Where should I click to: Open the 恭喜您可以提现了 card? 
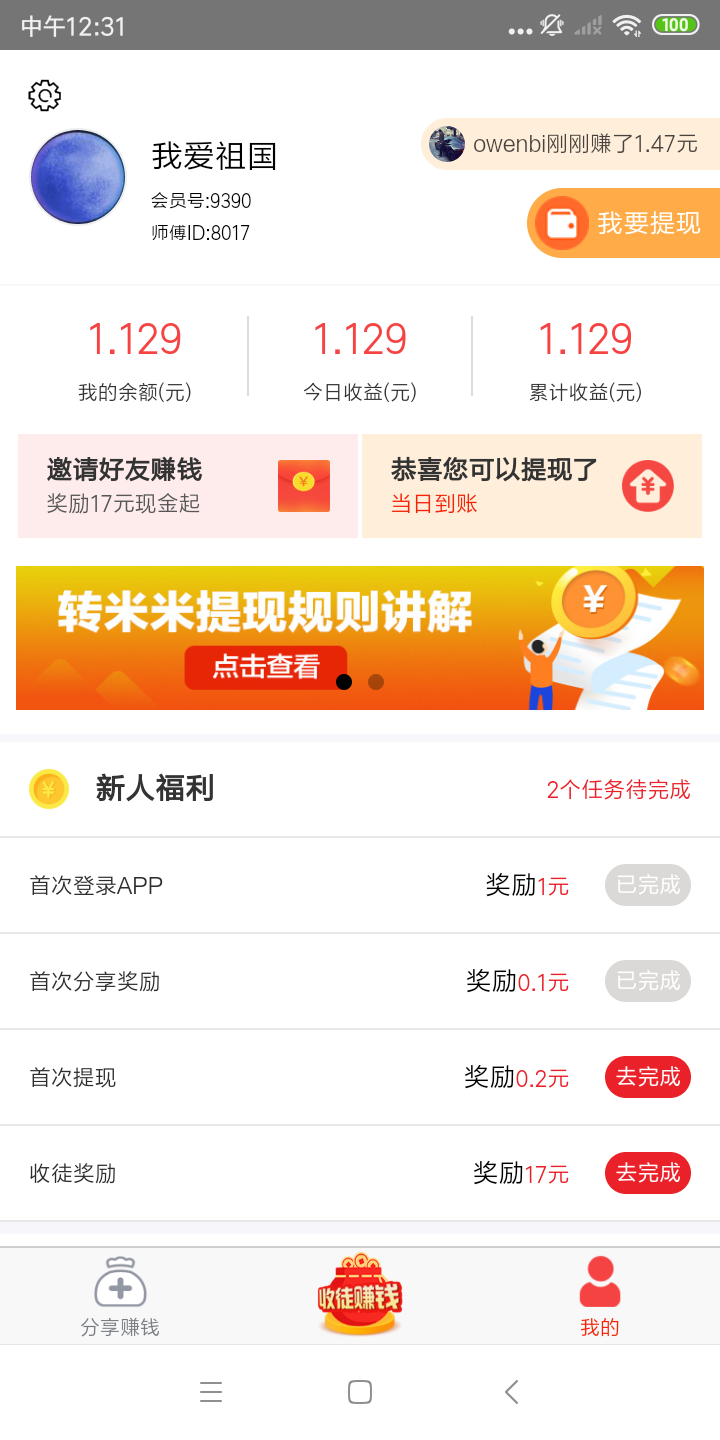click(x=531, y=486)
